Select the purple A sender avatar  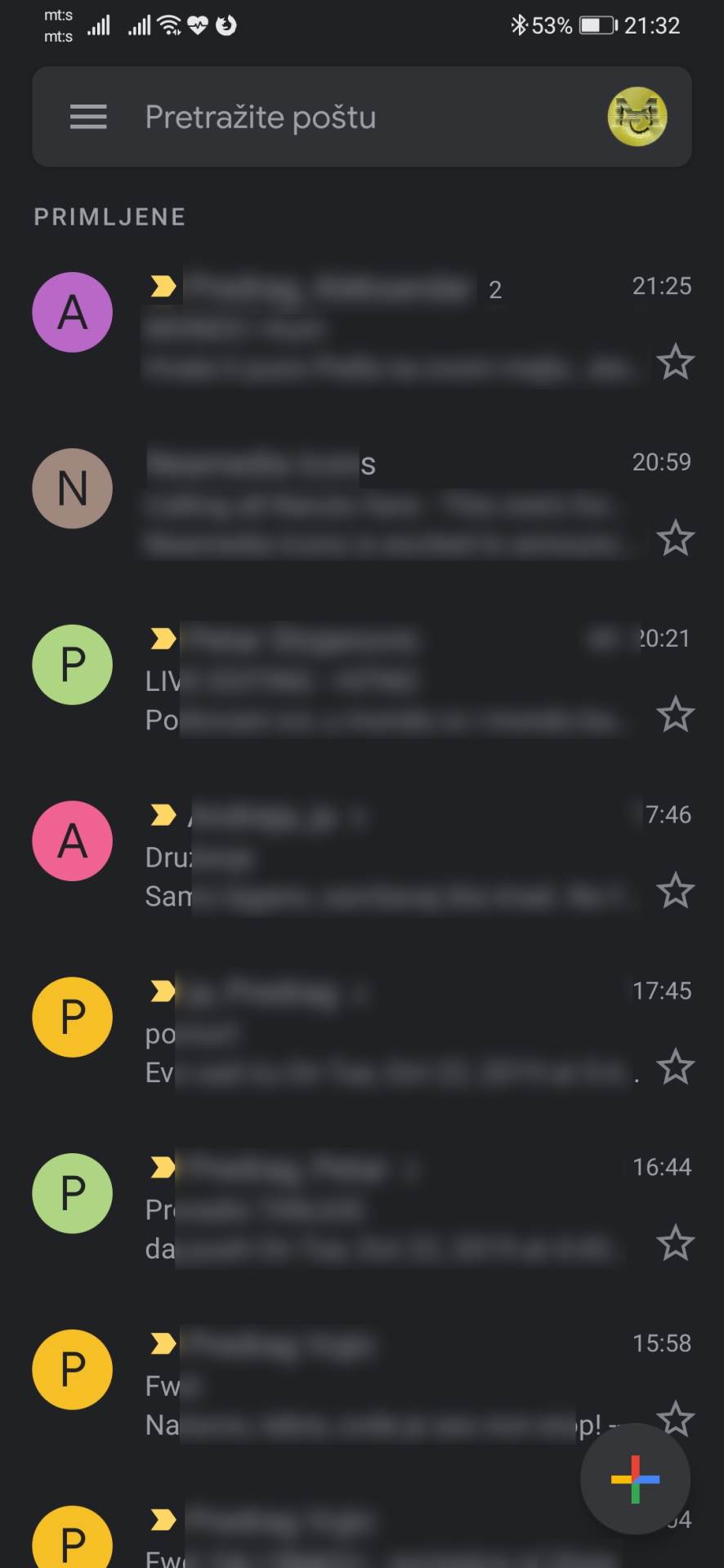(72, 312)
